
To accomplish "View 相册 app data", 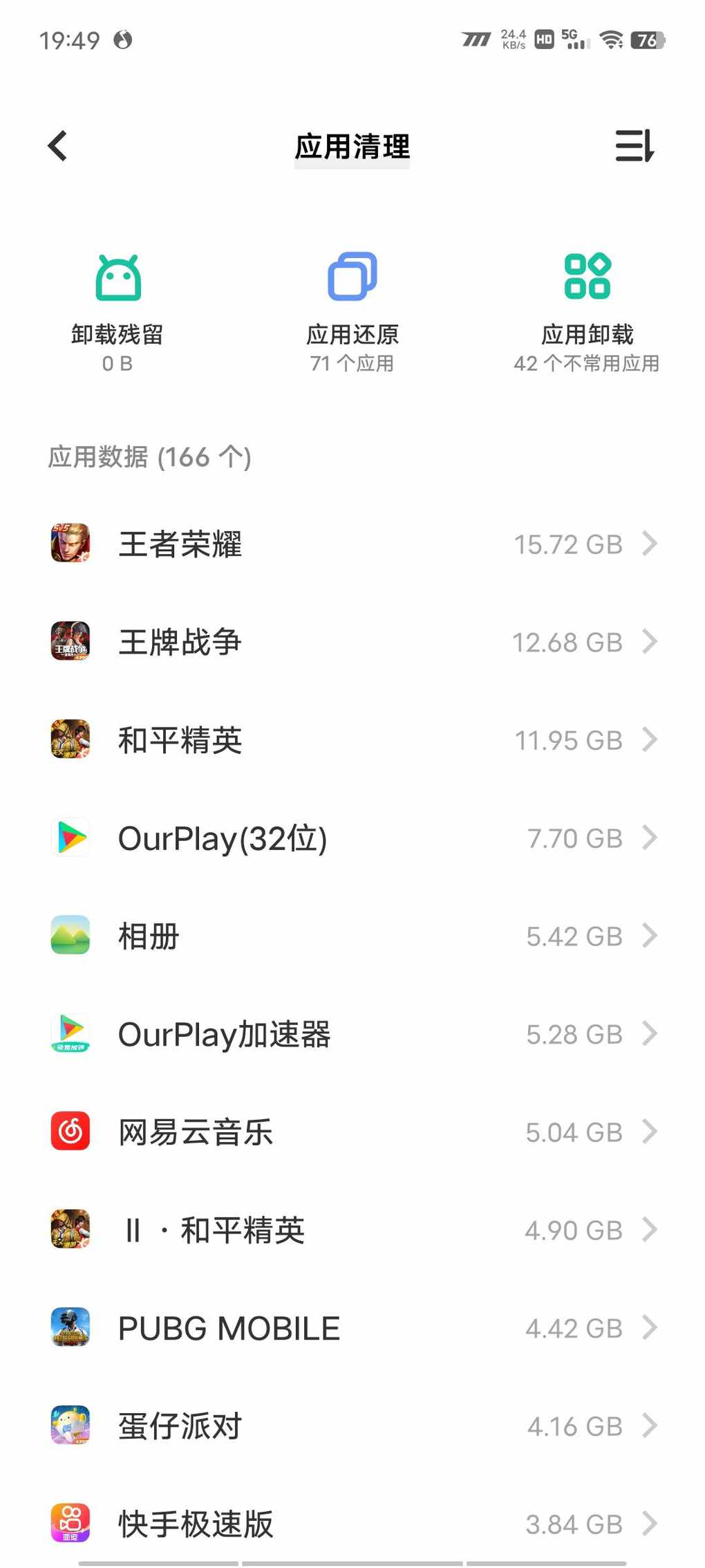I will pos(352,936).
